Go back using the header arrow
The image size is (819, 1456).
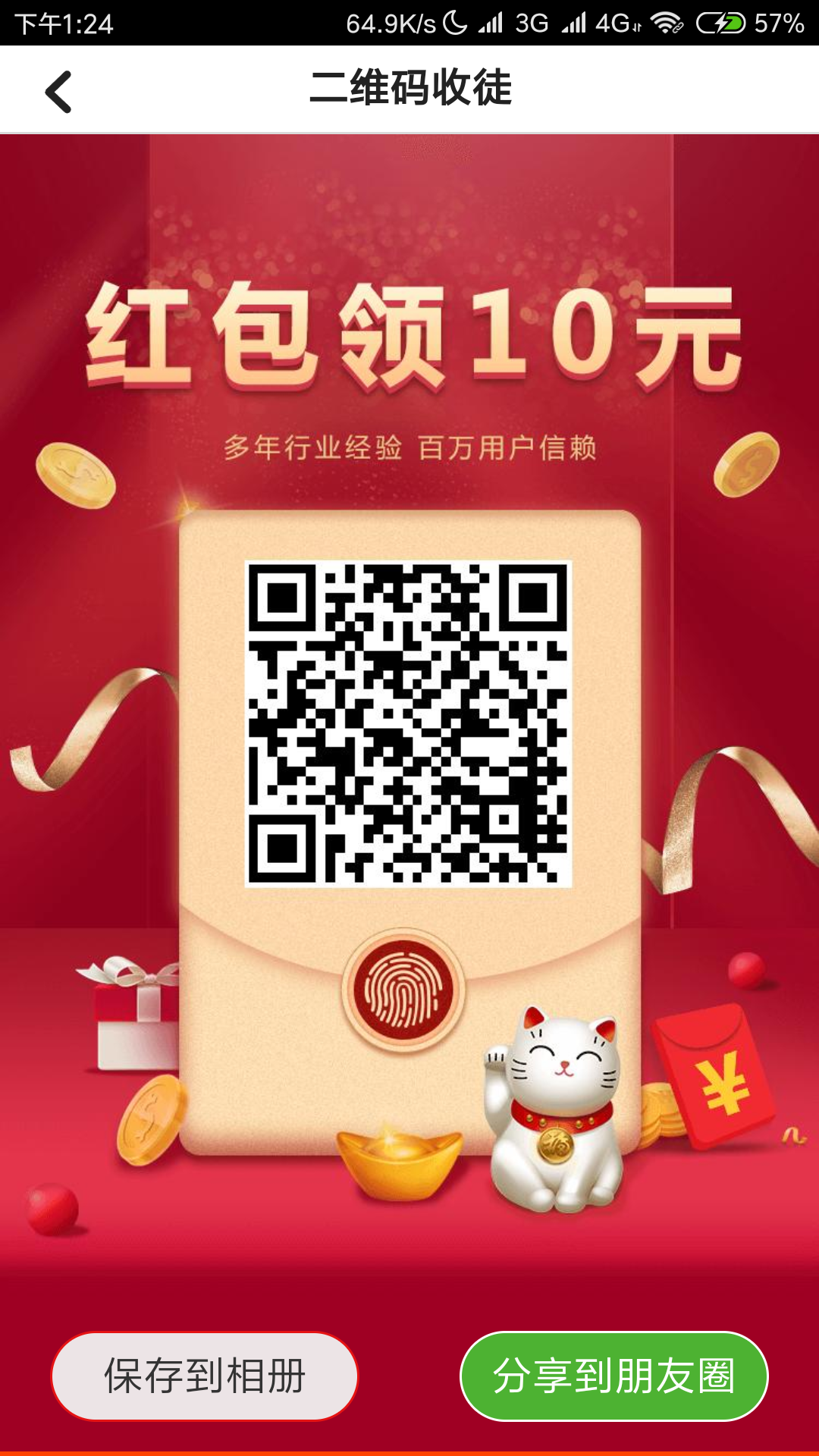click(58, 92)
